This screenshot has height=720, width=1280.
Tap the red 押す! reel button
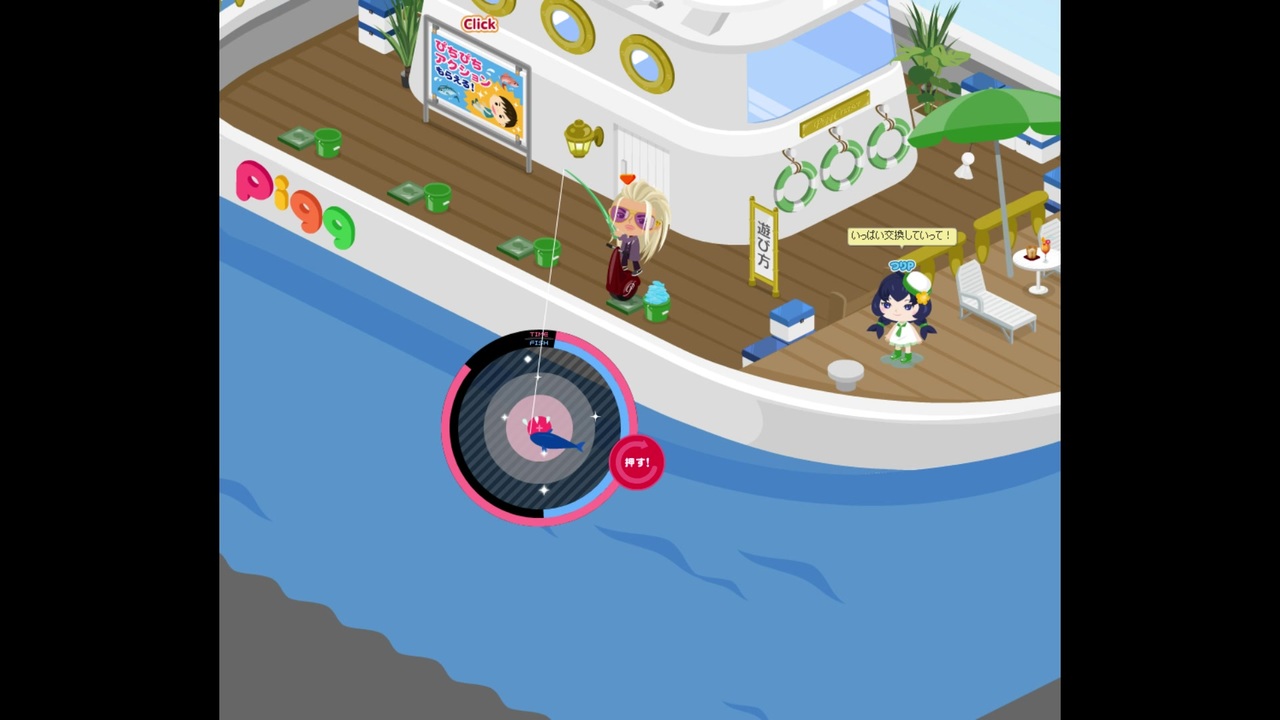pos(636,462)
